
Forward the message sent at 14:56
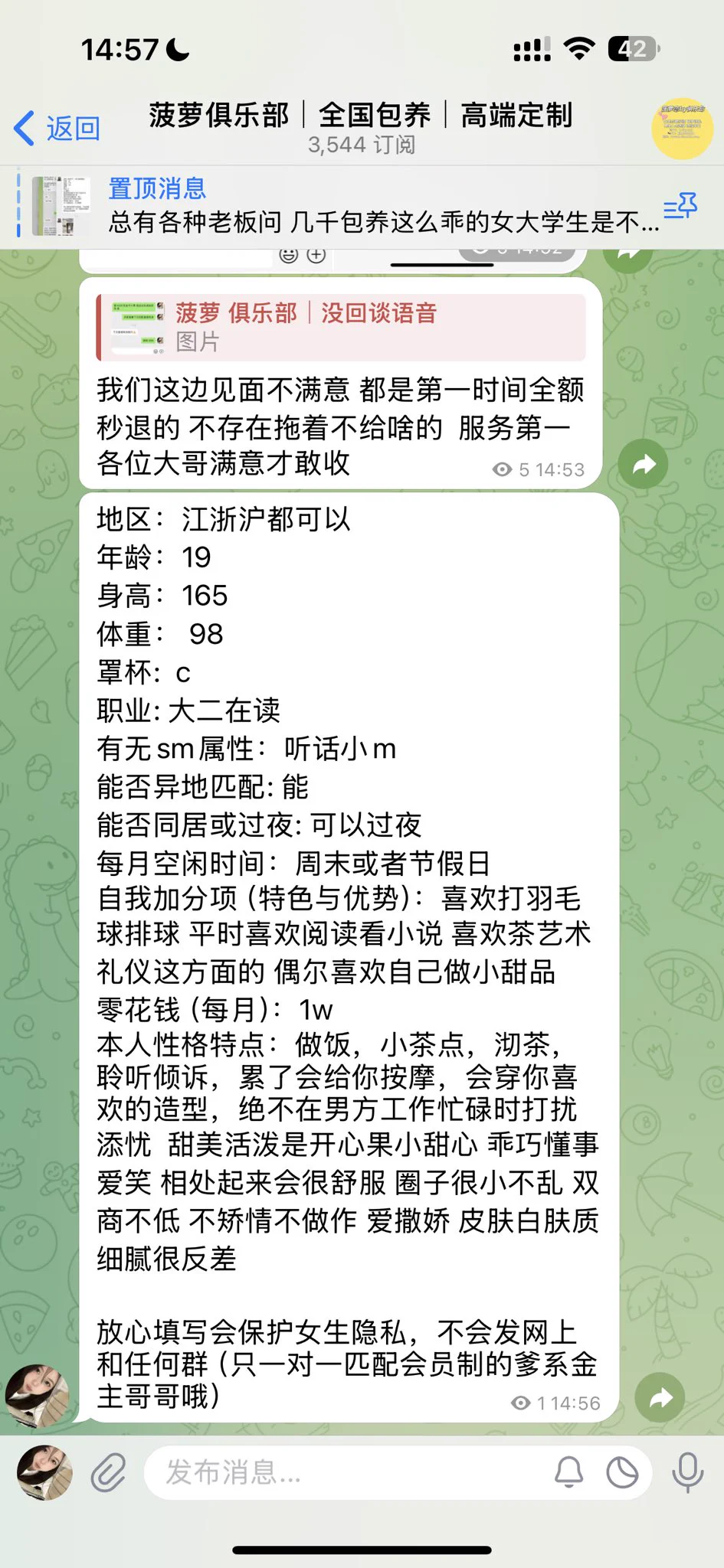[x=660, y=1399]
